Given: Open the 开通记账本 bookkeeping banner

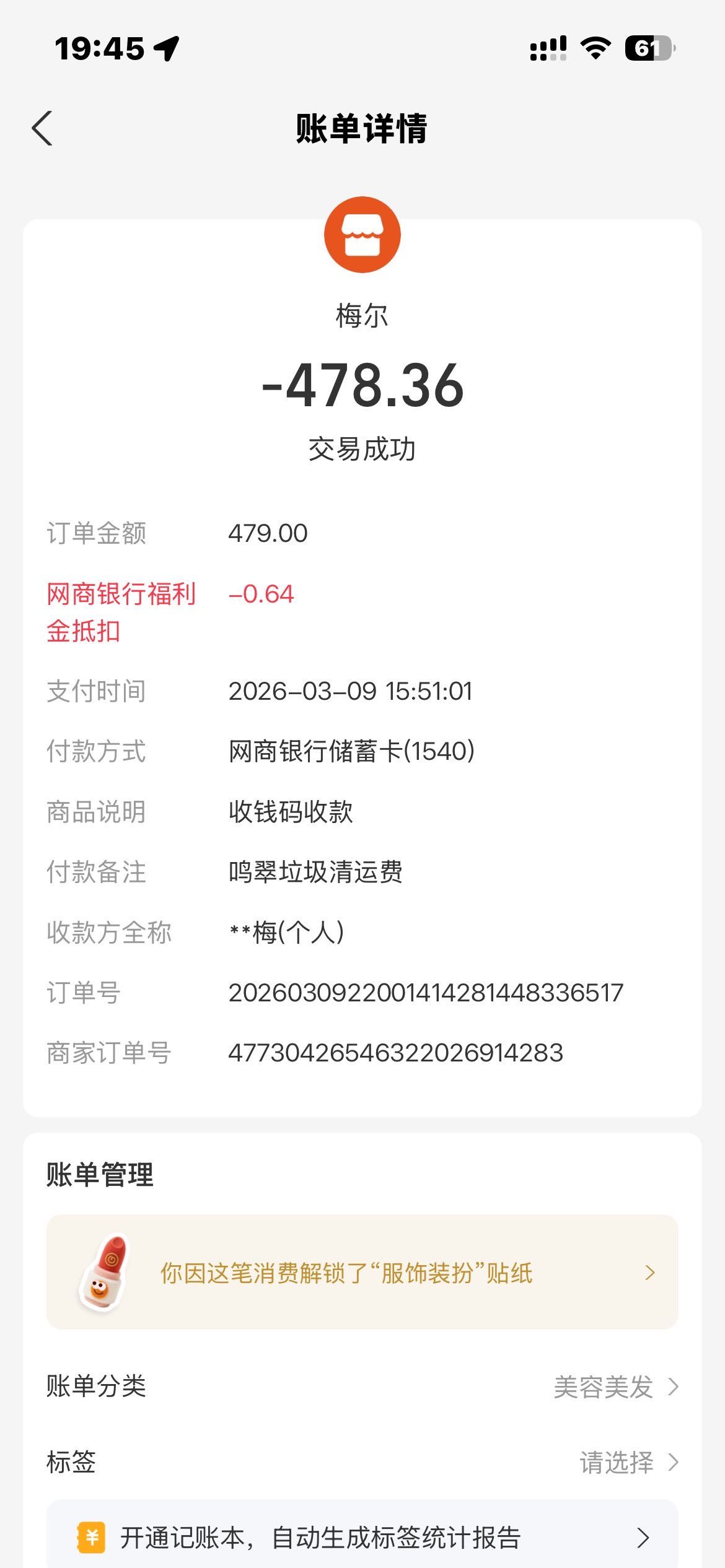Looking at the screenshot, I should (x=362, y=1537).
